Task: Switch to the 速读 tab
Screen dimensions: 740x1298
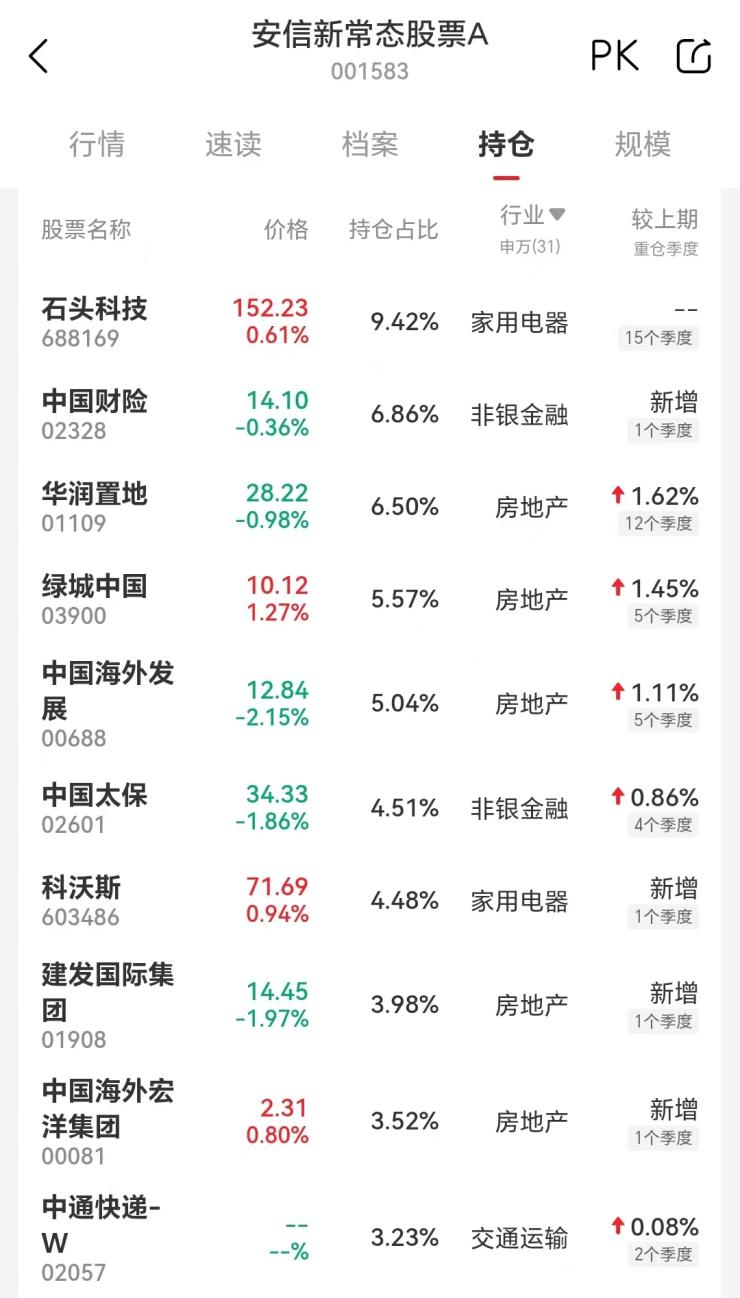Action: pos(235,145)
